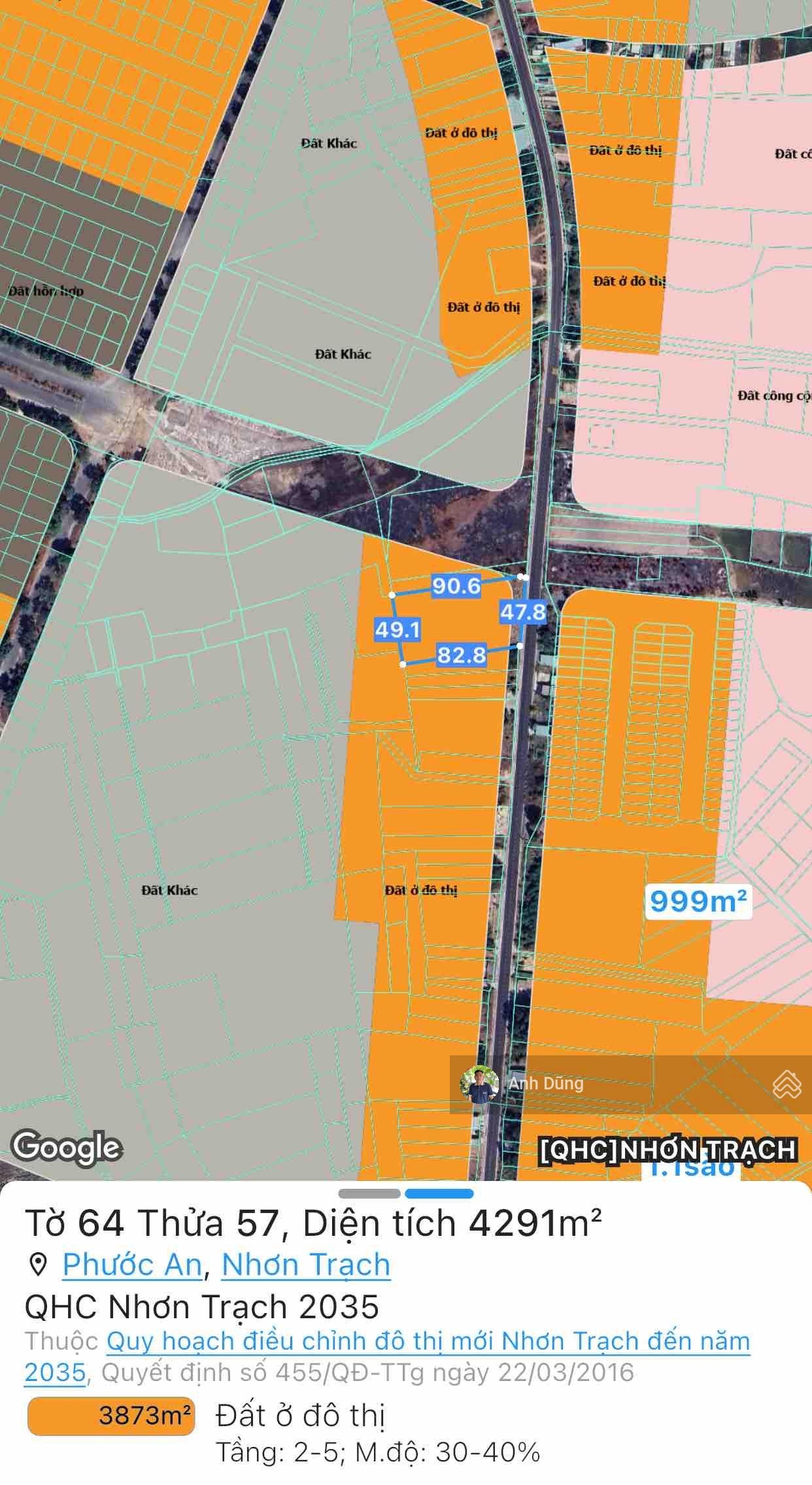The height and width of the screenshot is (1485, 812).
Task: Open the Quy hoạch điều chỉnh đô thị link
Action: 428,1341
